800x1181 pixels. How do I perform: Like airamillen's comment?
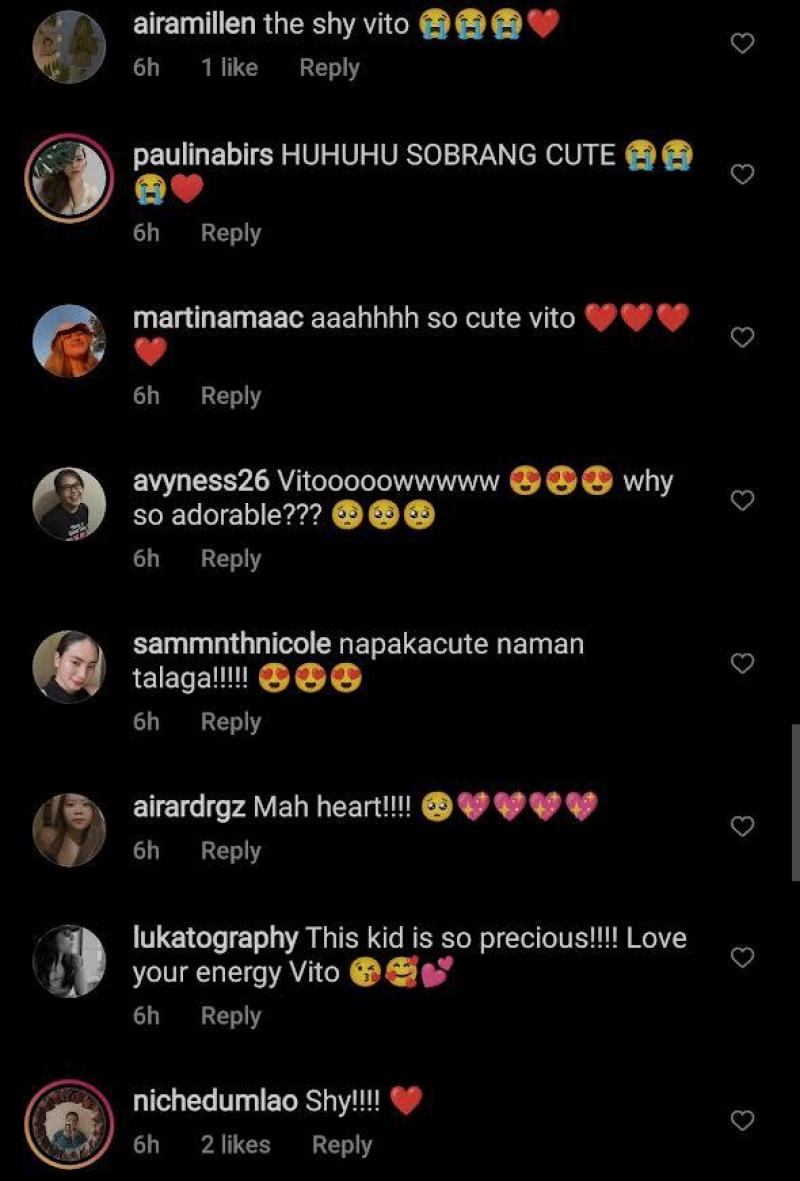coord(742,43)
